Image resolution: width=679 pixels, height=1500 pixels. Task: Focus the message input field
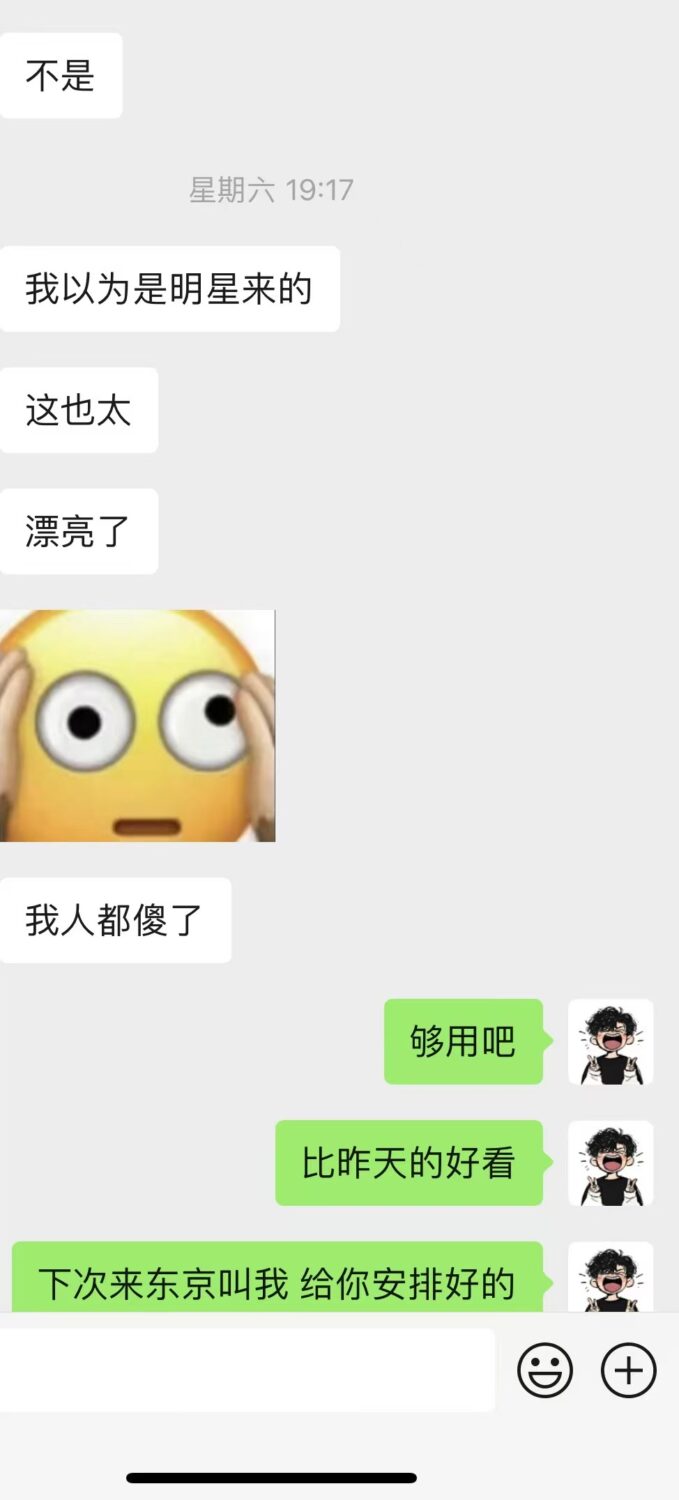coord(246,1370)
